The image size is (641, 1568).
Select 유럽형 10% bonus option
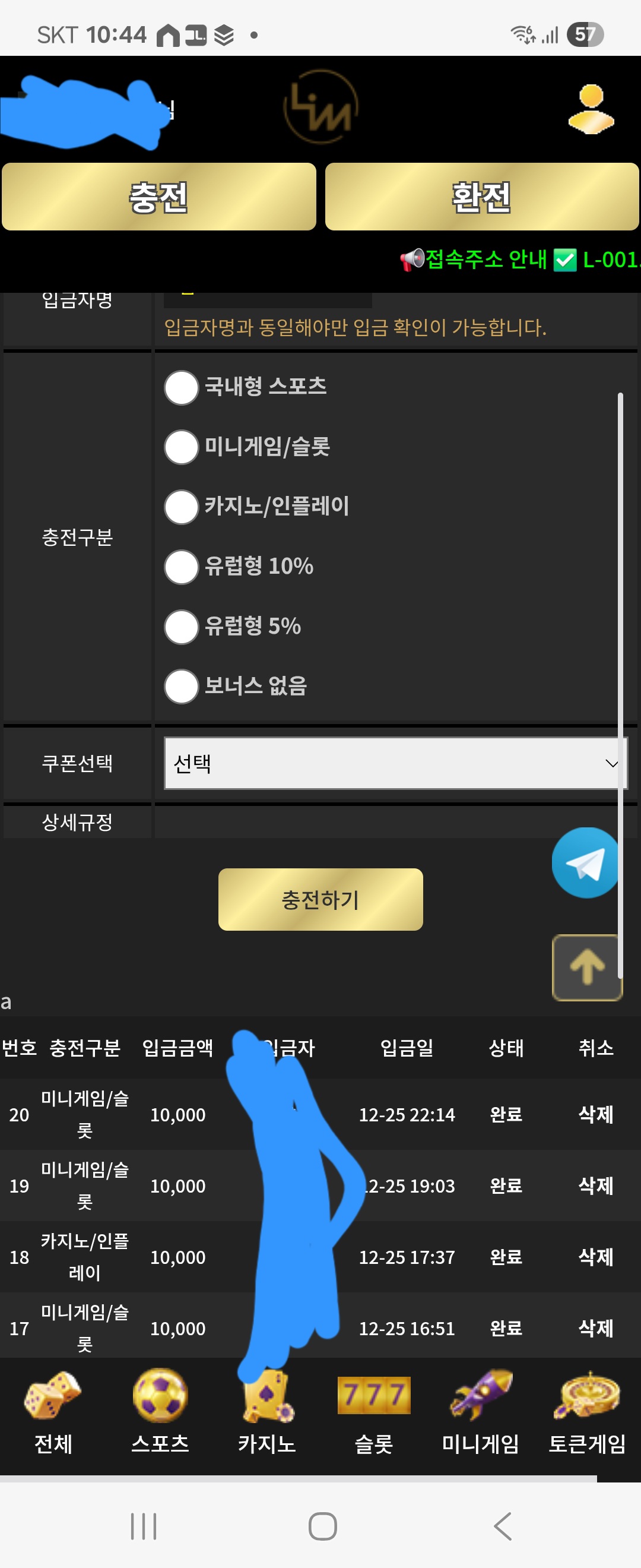point(181,566)
